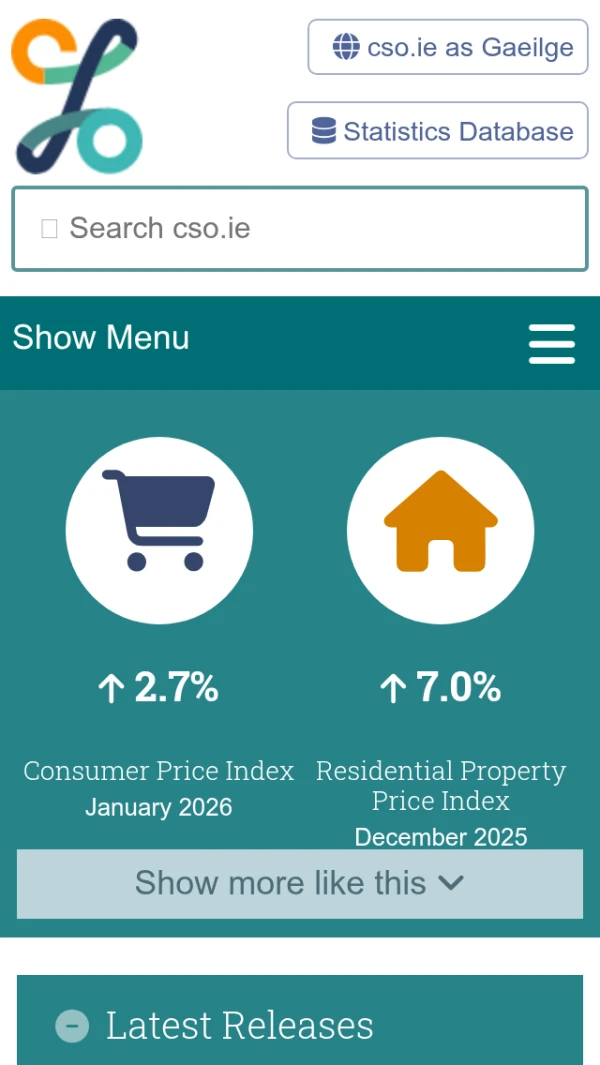
Task: Open the CSO logo home link
Action: coord(76,96)
